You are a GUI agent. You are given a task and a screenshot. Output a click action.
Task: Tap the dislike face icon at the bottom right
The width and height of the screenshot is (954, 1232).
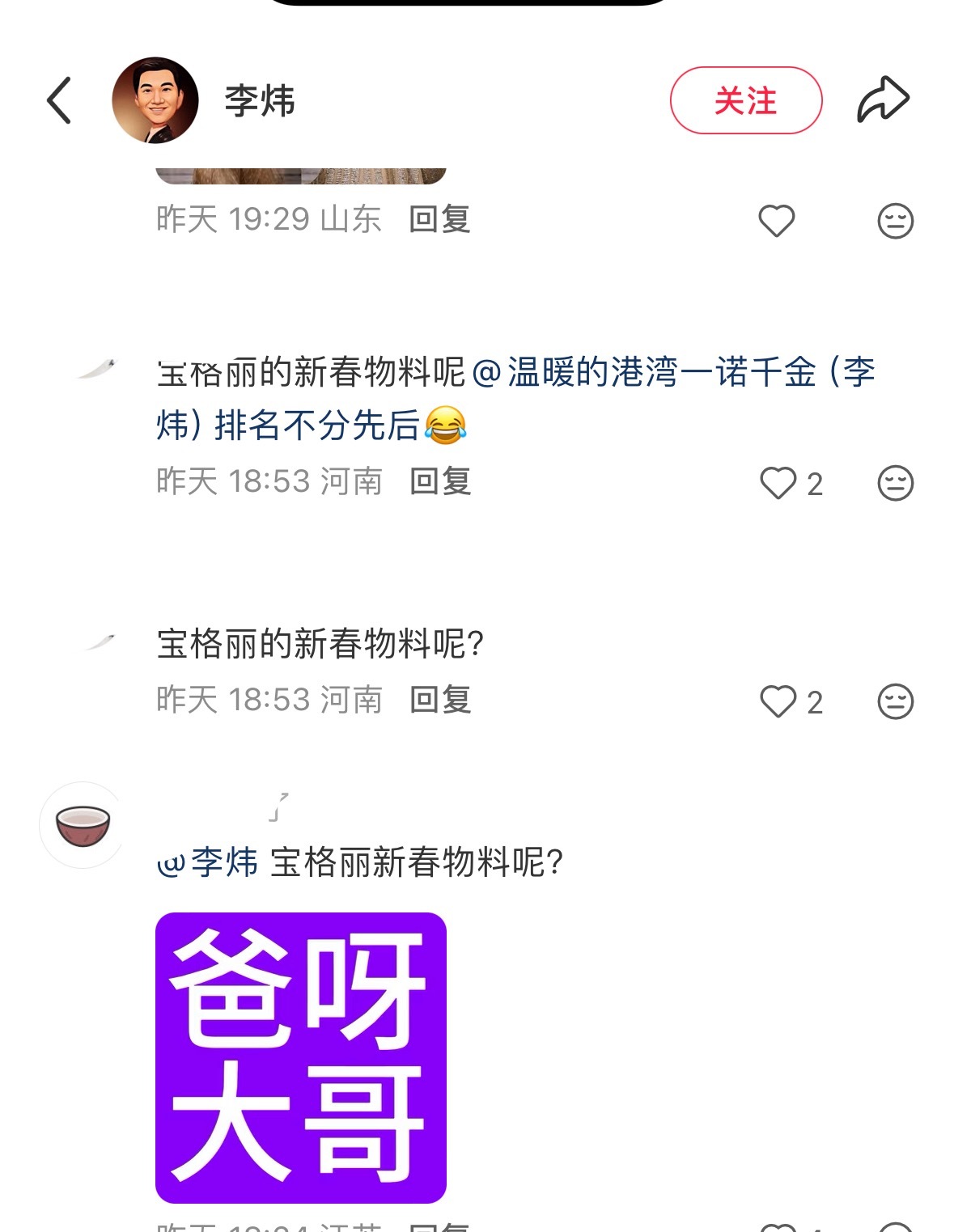point(894,1225)
